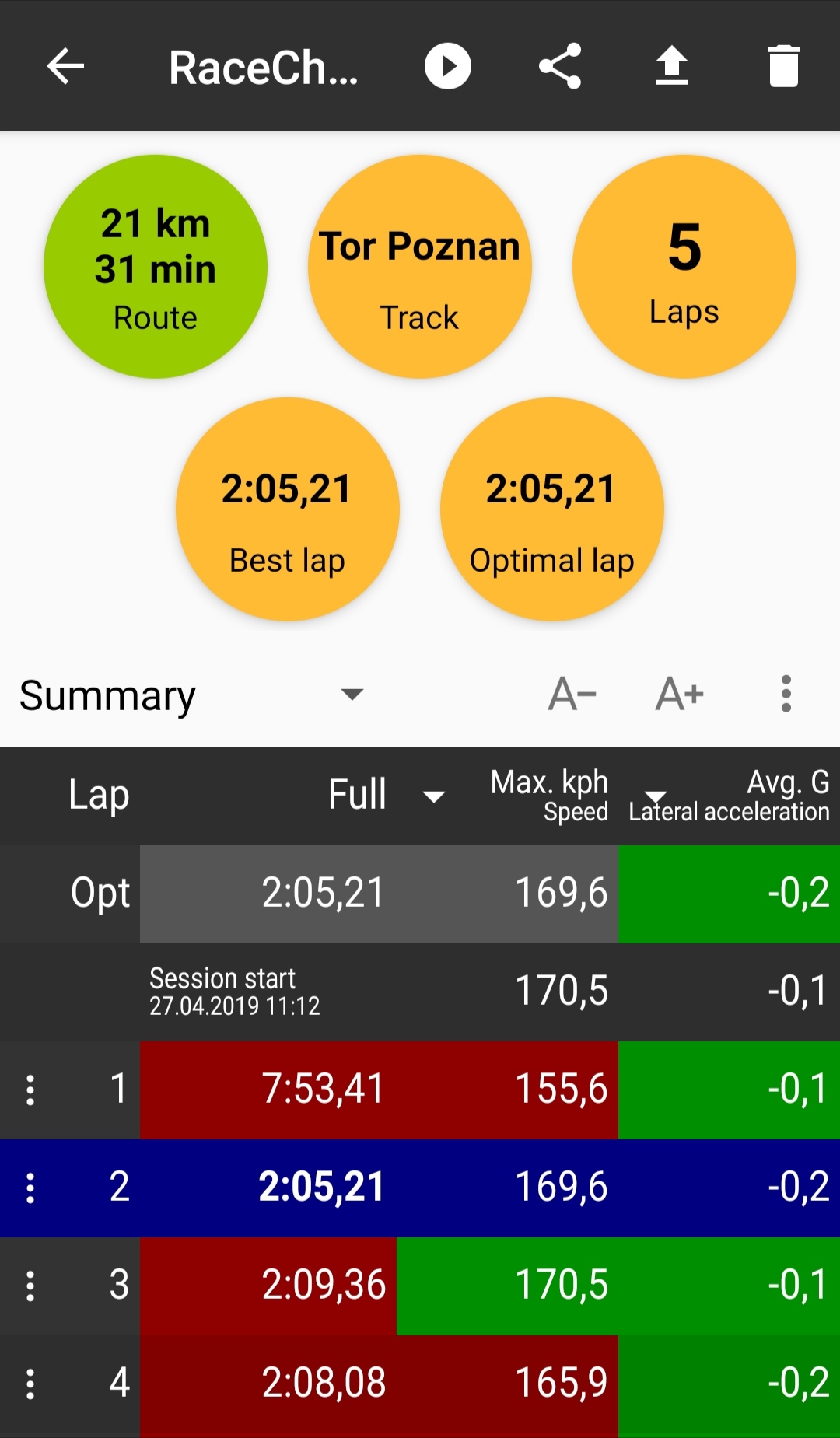Open the options menu for lap 3

[30, 1286]
